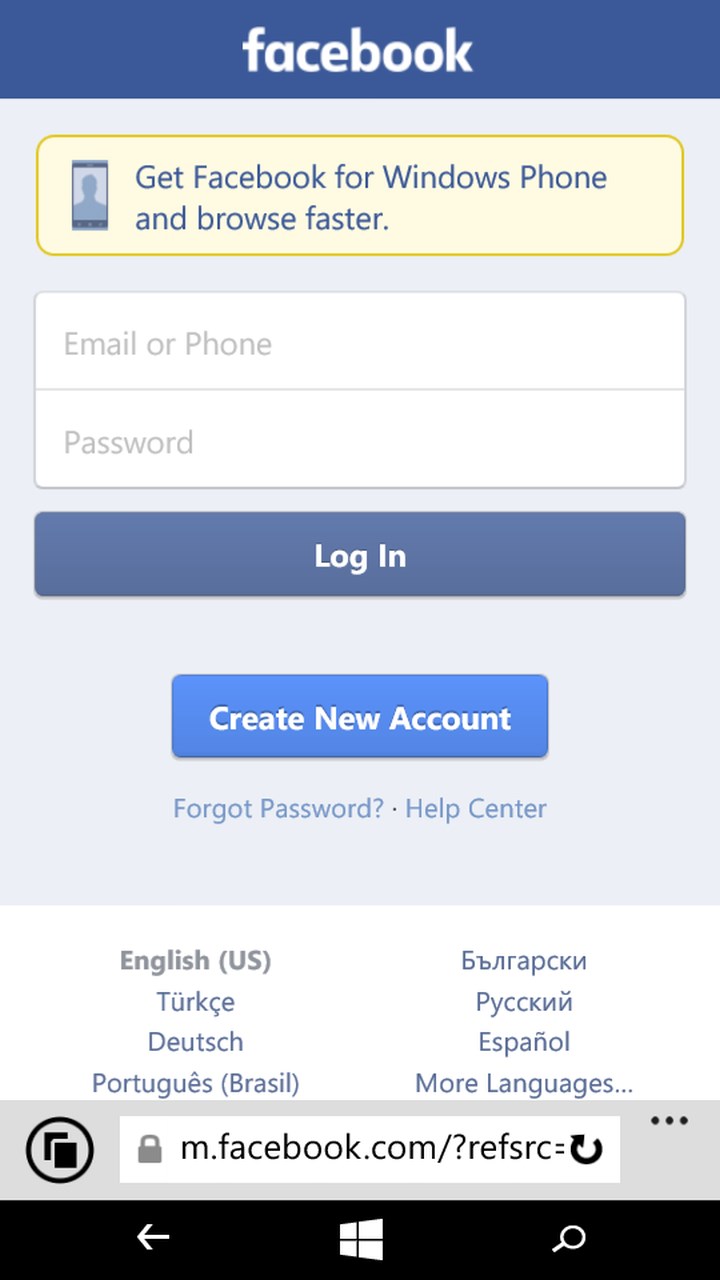
Task: Open the browser more options menu
Action: 669,1122
